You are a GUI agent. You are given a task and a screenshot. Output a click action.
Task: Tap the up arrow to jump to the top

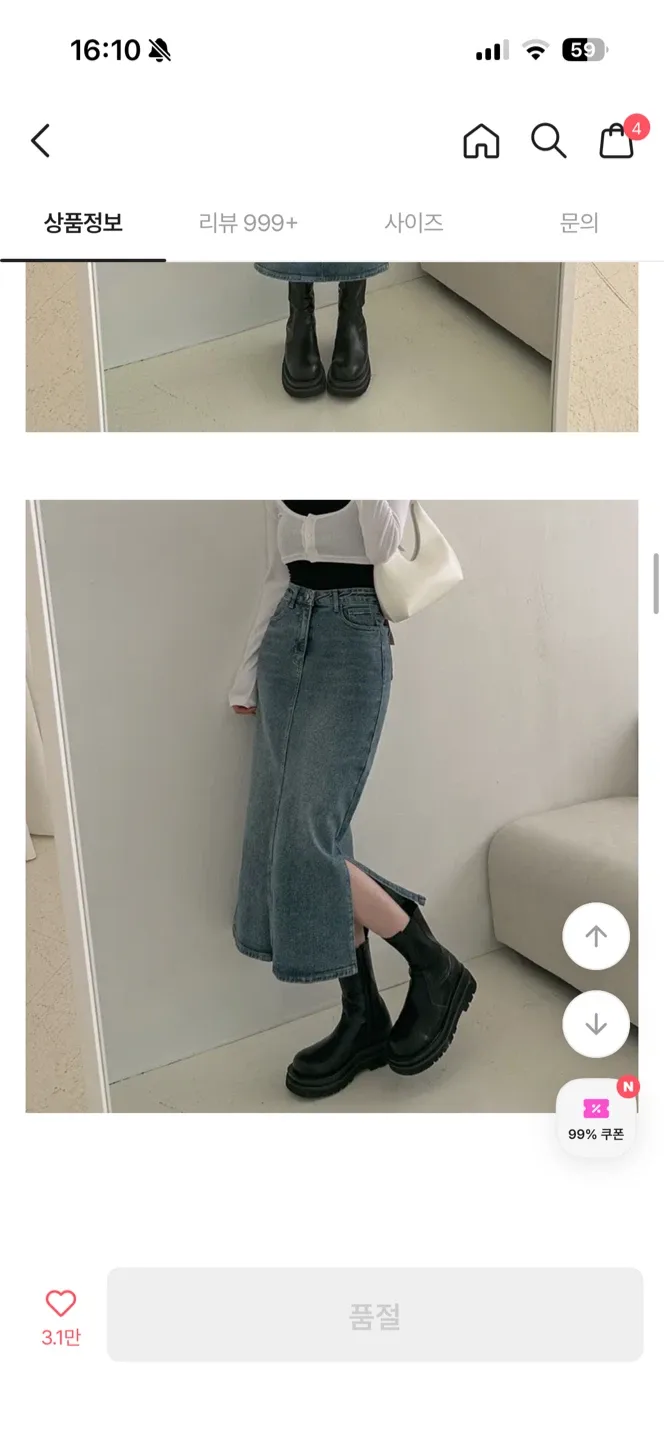point(596,937)
